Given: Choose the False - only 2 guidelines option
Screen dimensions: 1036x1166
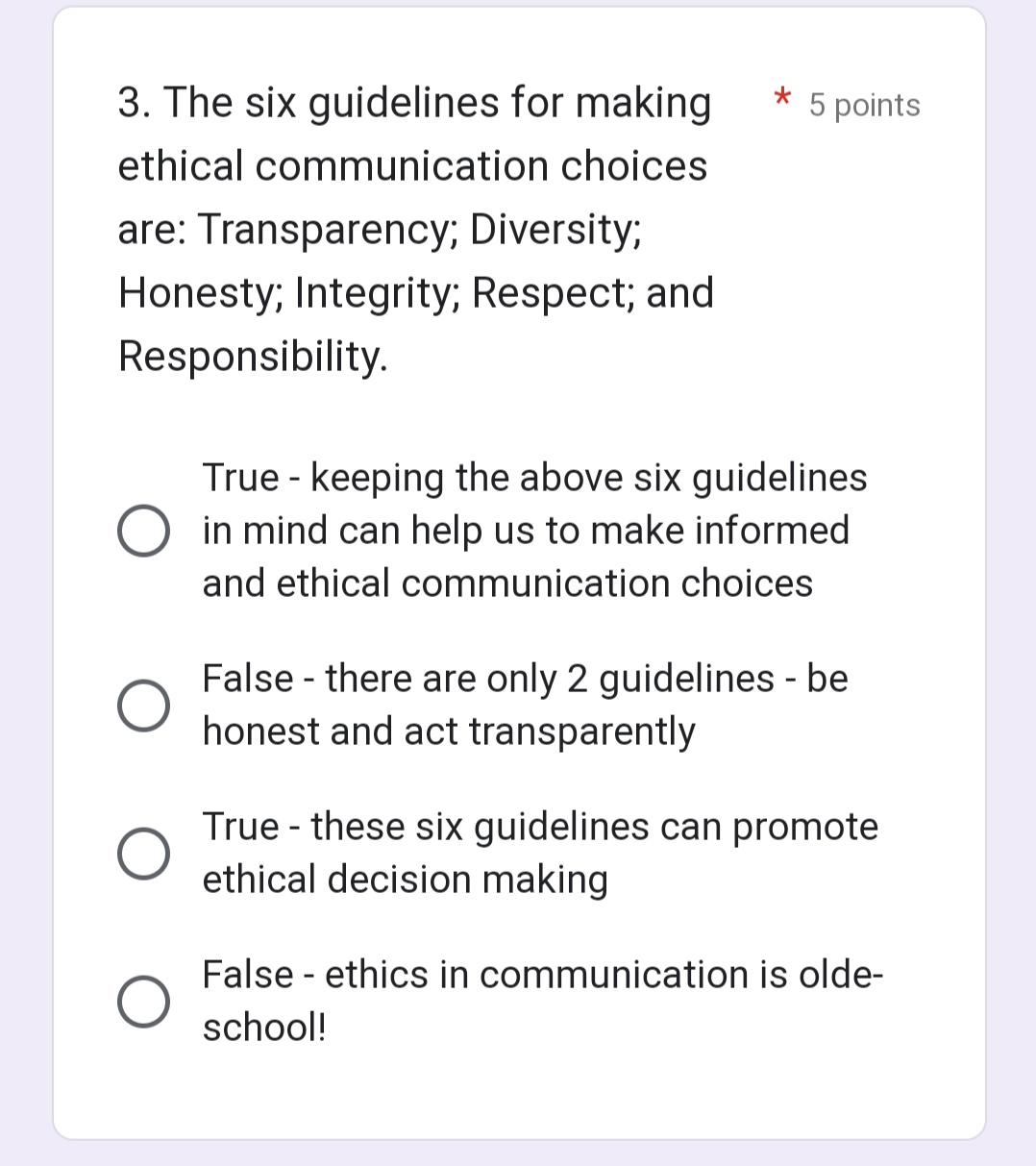Looking at the screenshot, I should [x=141, y=705].
